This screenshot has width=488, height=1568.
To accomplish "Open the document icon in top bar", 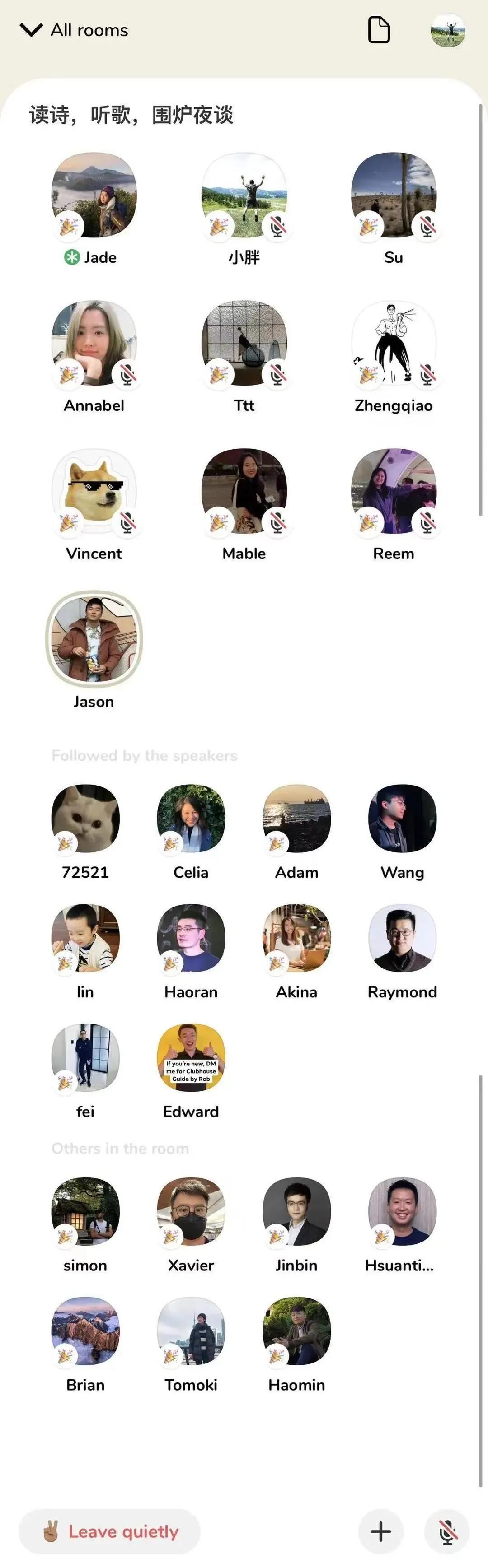I will [379, 30].
